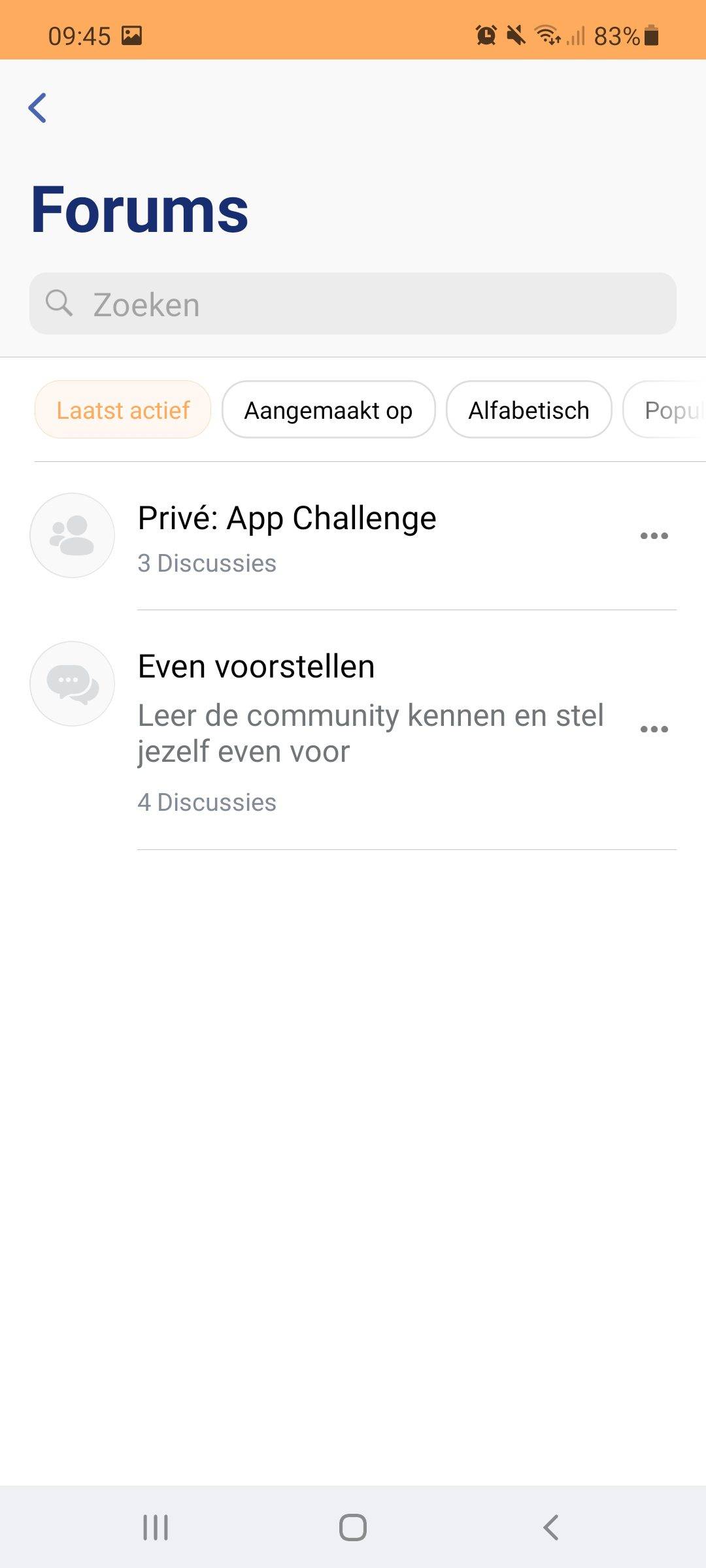Choose the Alfabetisch sort chip

(528, 410)
